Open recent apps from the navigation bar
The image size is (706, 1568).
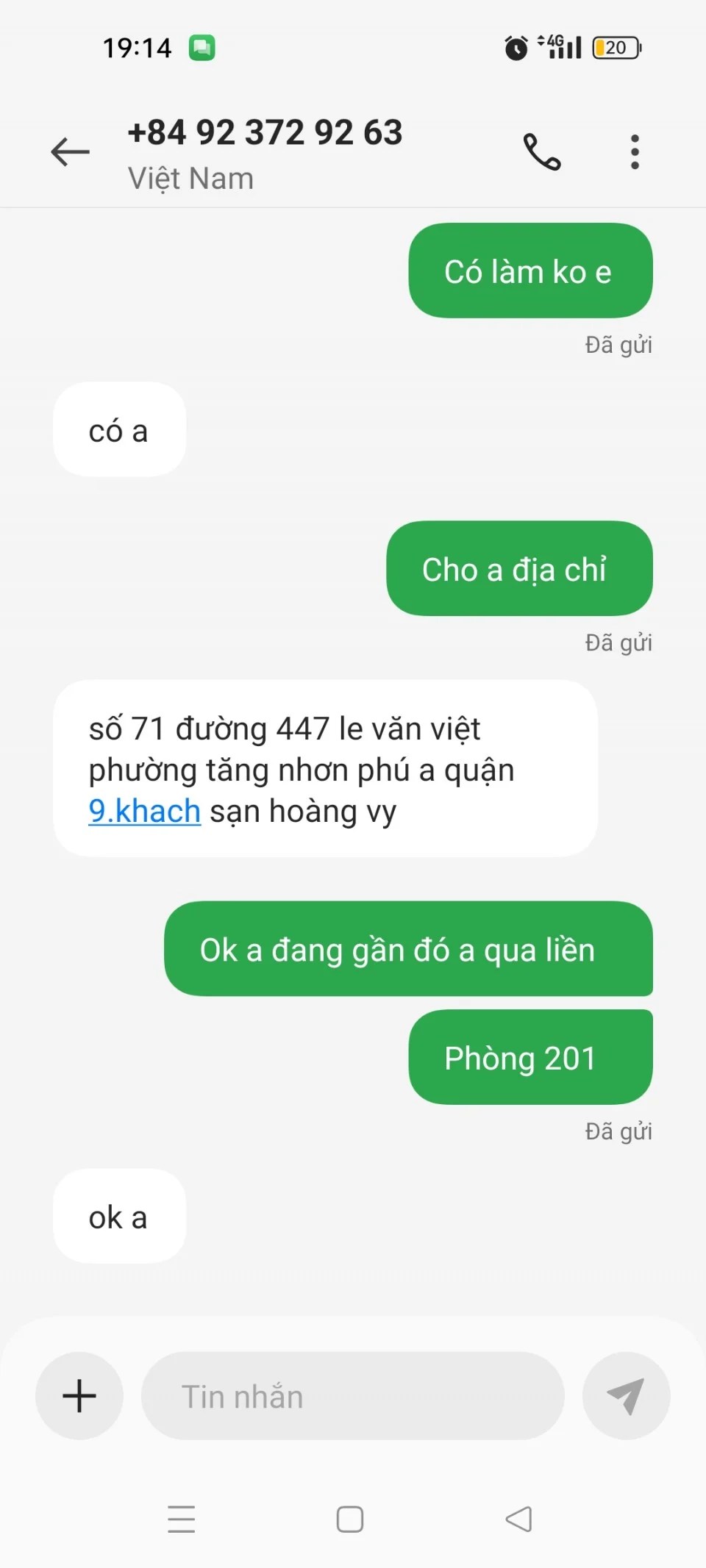coord(182,1519)
